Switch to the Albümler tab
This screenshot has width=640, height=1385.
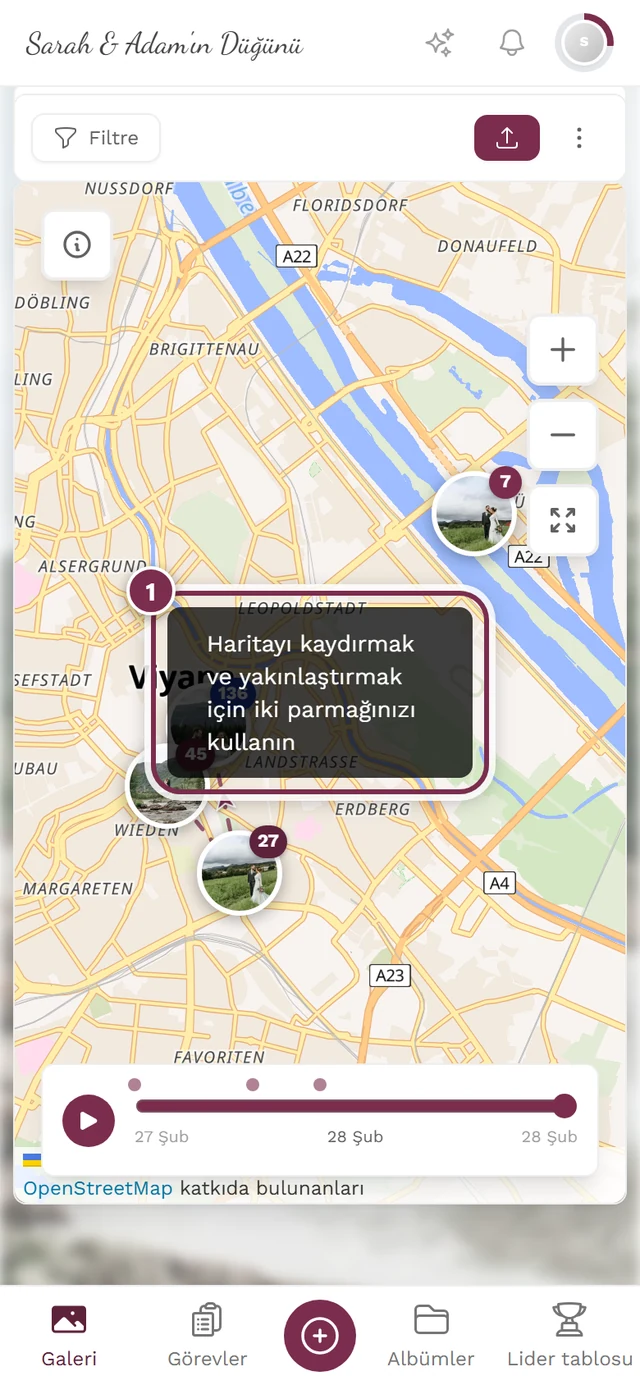coord(431,1335)
